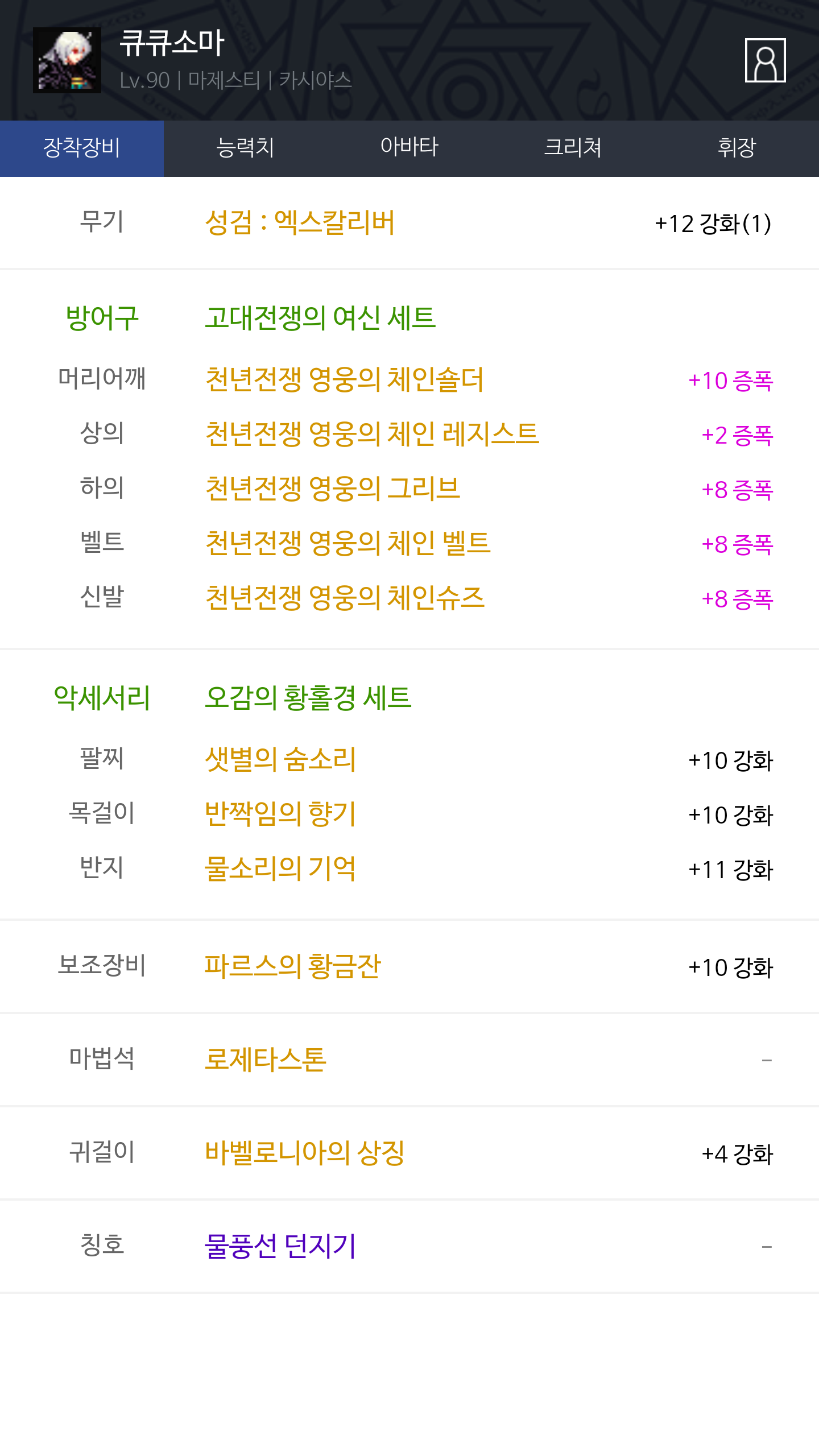The width and height of the screenshot is (819, 1456).
Task: View necklace 반짝임의 향기
Action: tap(280, 814)
